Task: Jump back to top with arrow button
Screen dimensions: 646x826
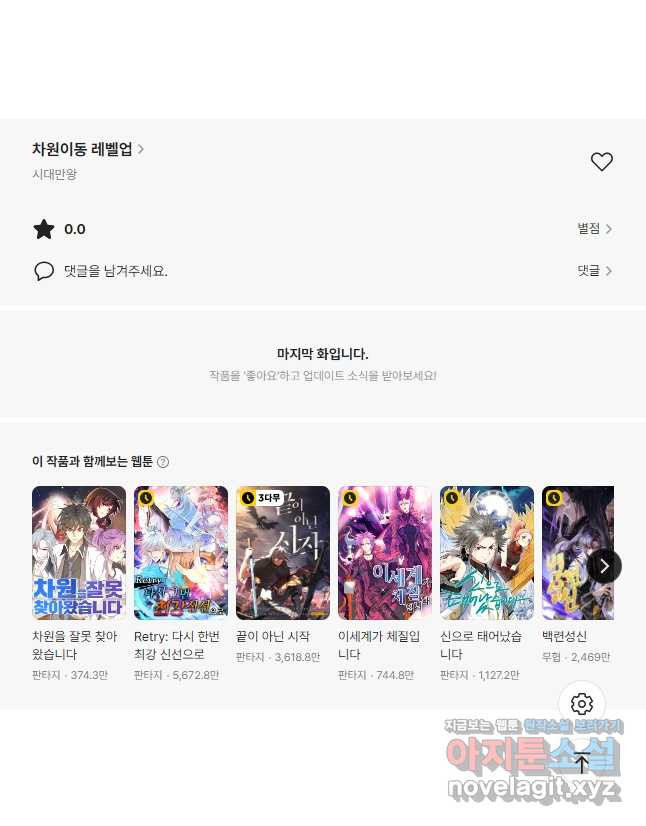Action: [582, 763]
